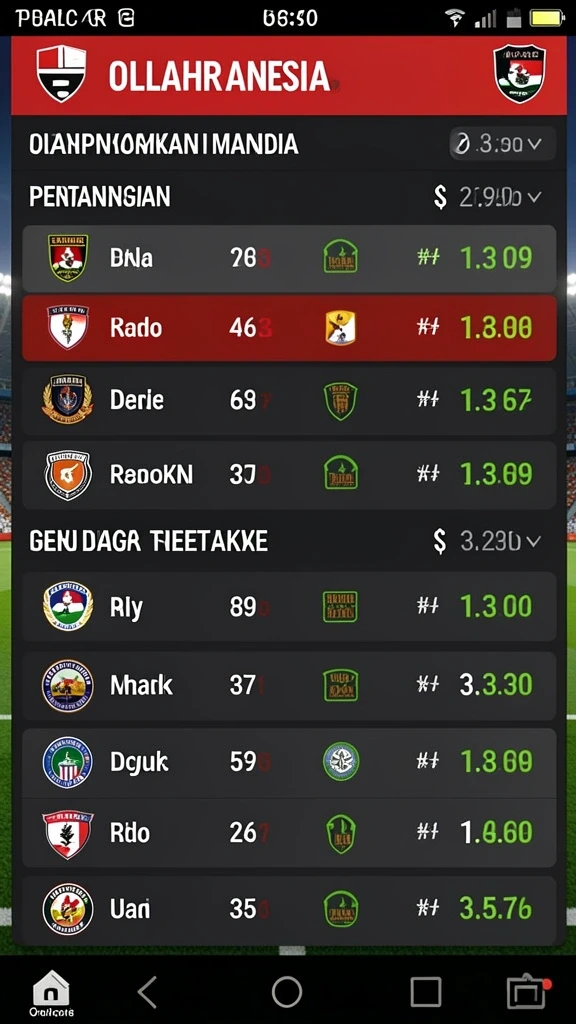Screen dimensions: 576x1024
Task: Open the Derie row
Action: click(x=289, y=400)
